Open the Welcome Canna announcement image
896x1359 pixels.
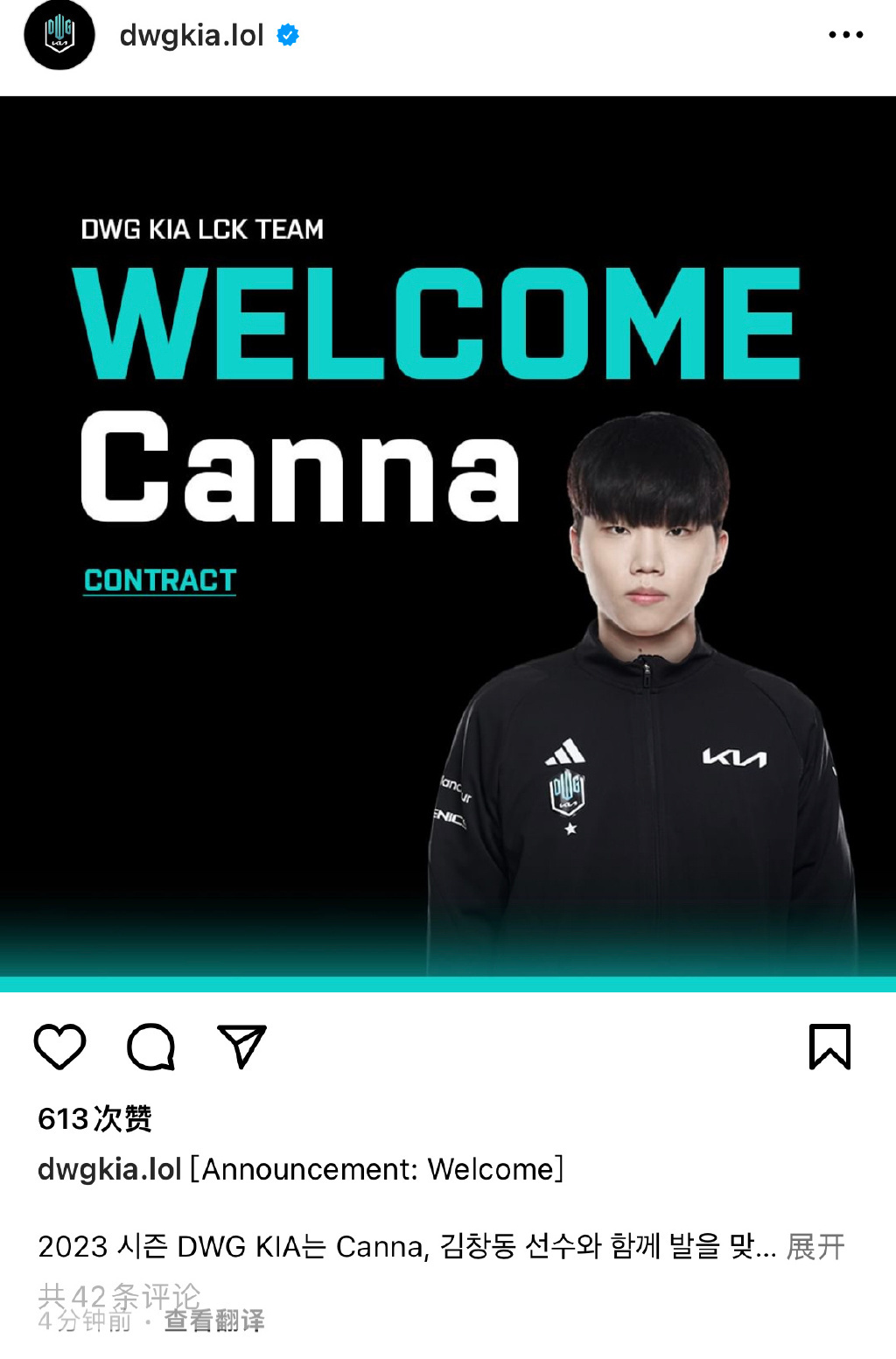pos(448,543)
